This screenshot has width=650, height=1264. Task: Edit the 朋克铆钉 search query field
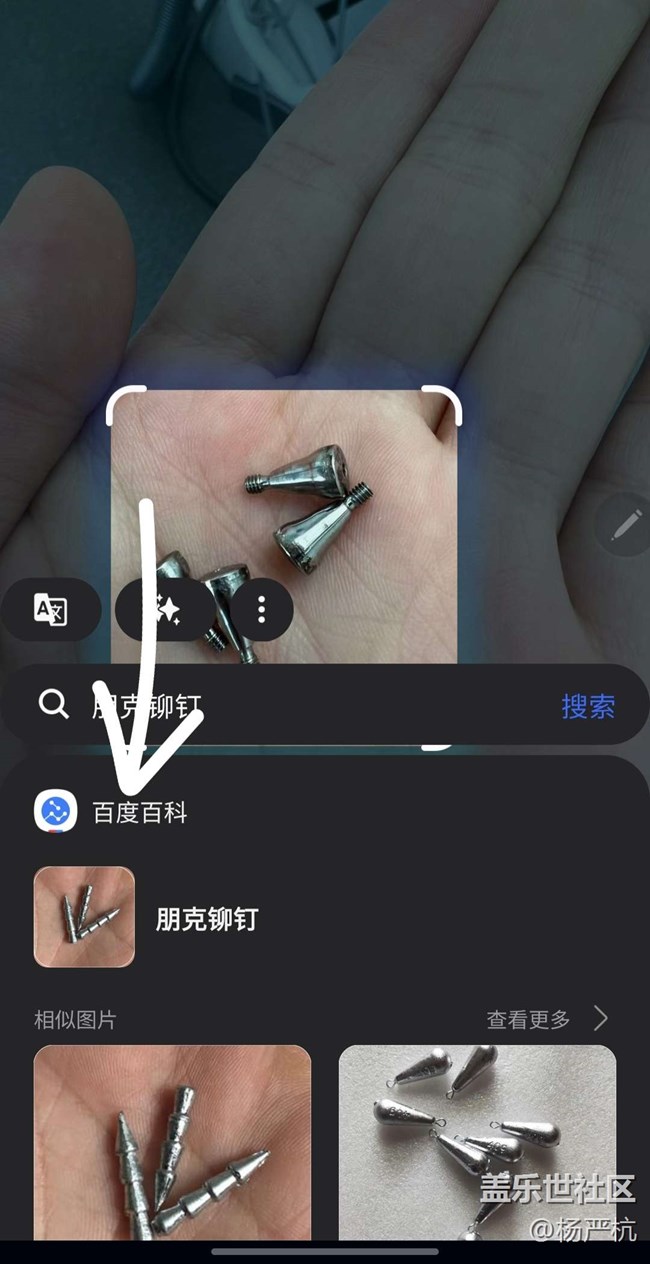click(300, 706)
